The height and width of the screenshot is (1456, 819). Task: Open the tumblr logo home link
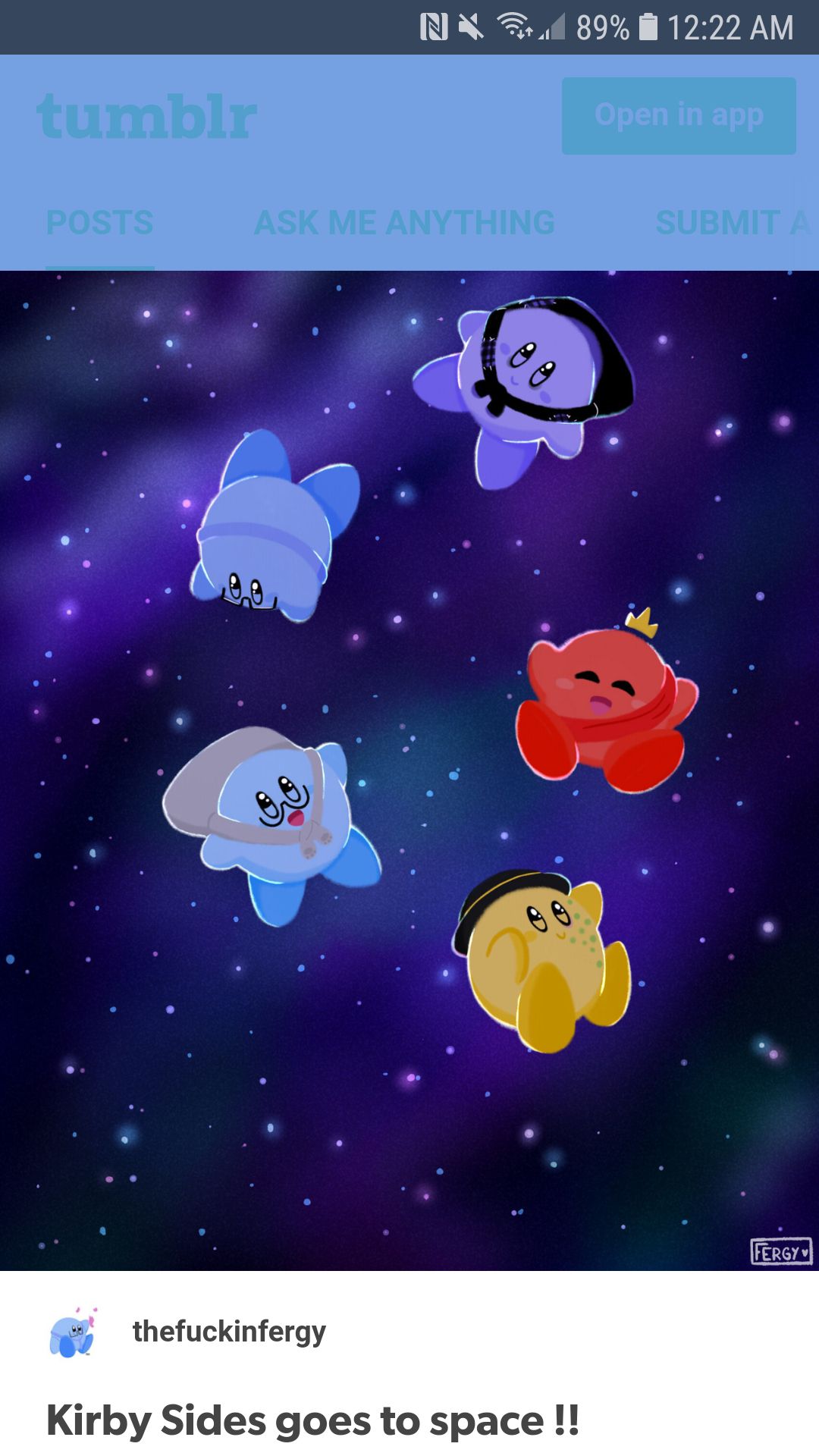point(146,118)
